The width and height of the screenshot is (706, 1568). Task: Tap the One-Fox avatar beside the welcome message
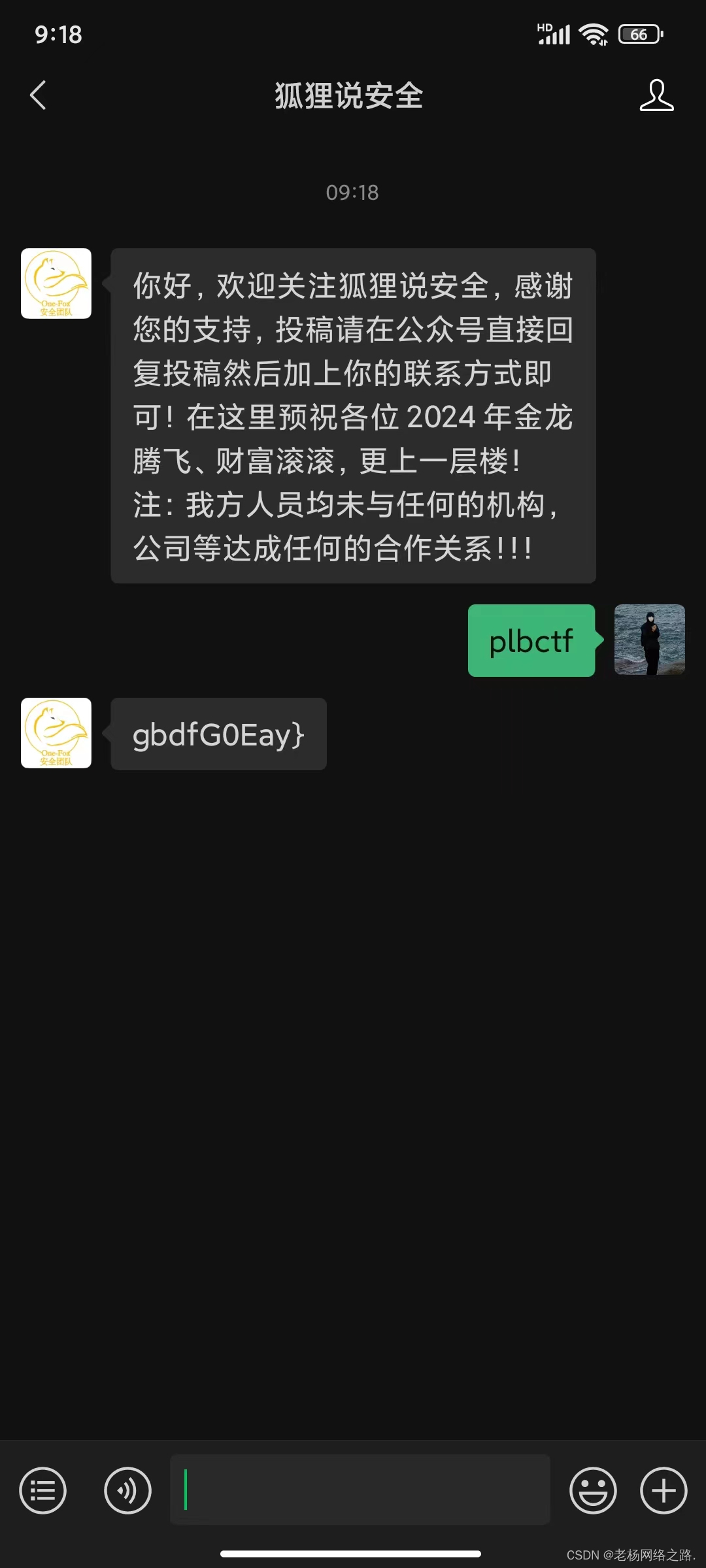tap(56, 284)
